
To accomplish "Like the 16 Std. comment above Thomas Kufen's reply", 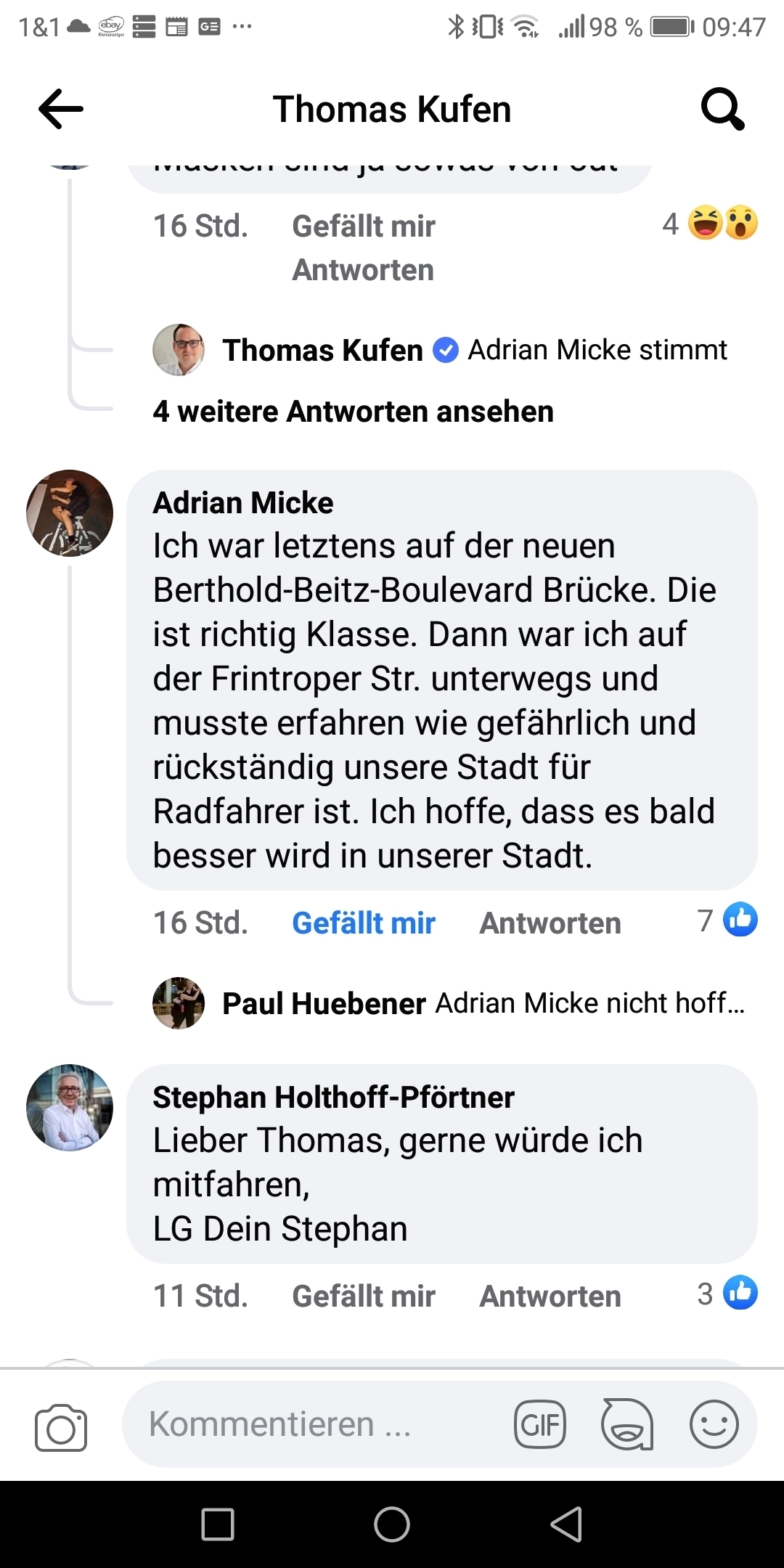I will point(363,226).
